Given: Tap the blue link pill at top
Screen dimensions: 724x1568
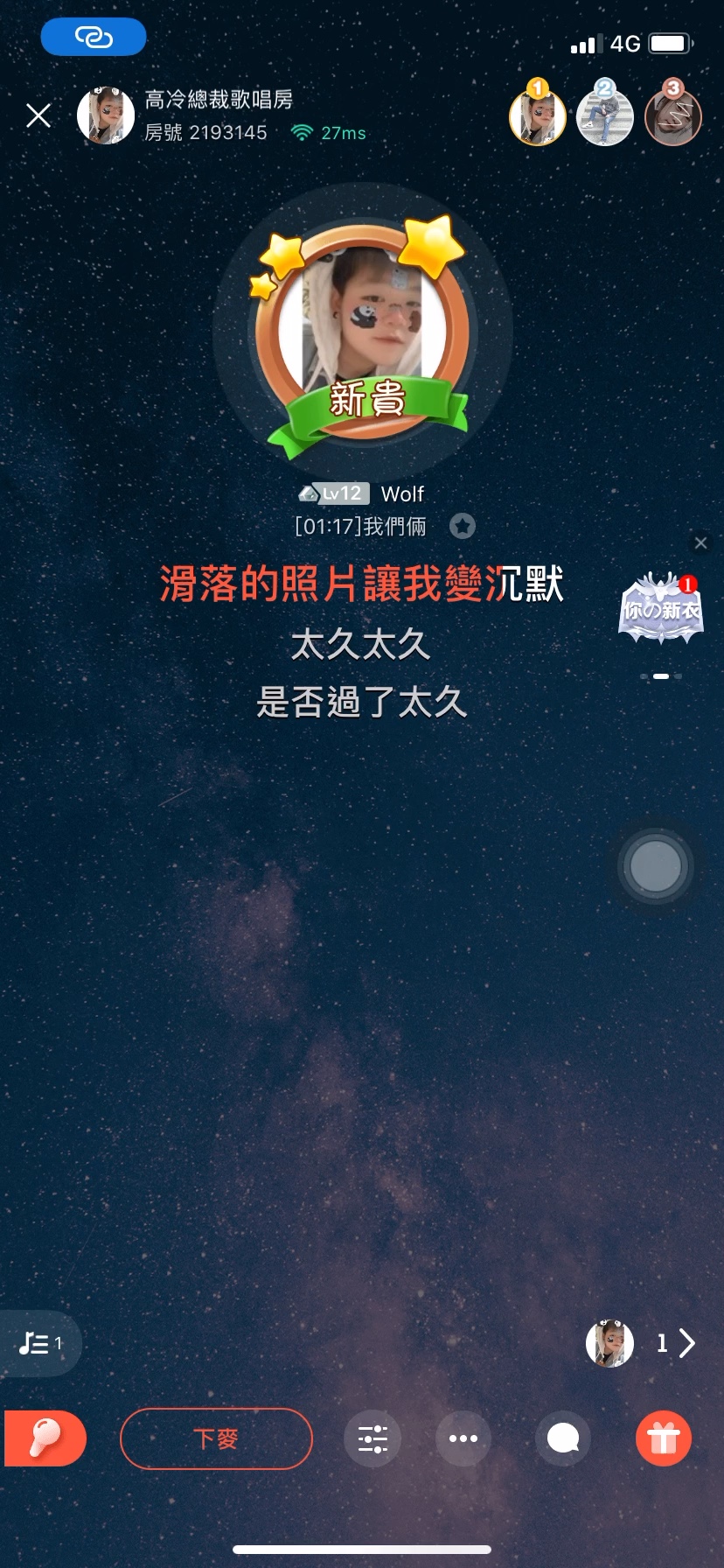Looking at the screenshot, I should coord(94,37).
